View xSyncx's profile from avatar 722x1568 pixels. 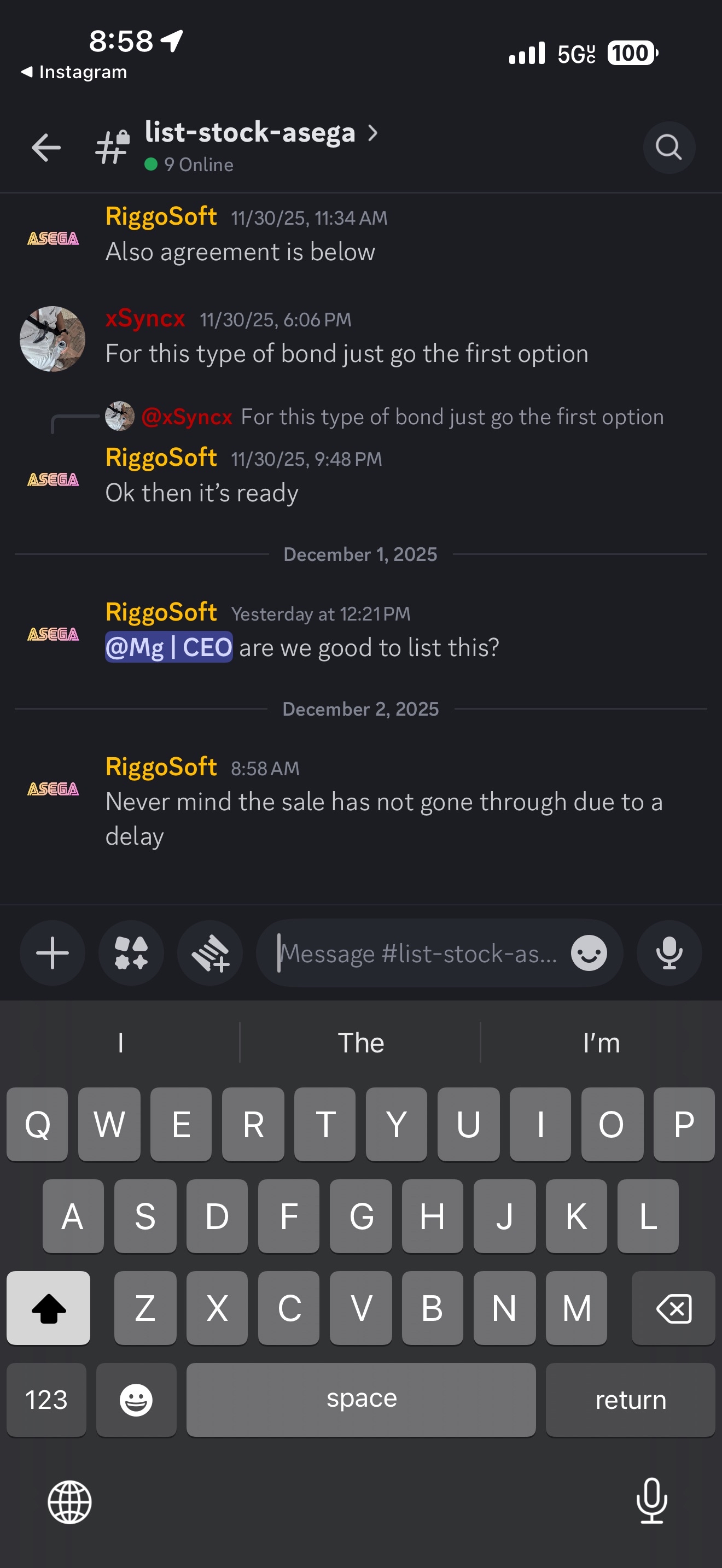tap(53, 339)
